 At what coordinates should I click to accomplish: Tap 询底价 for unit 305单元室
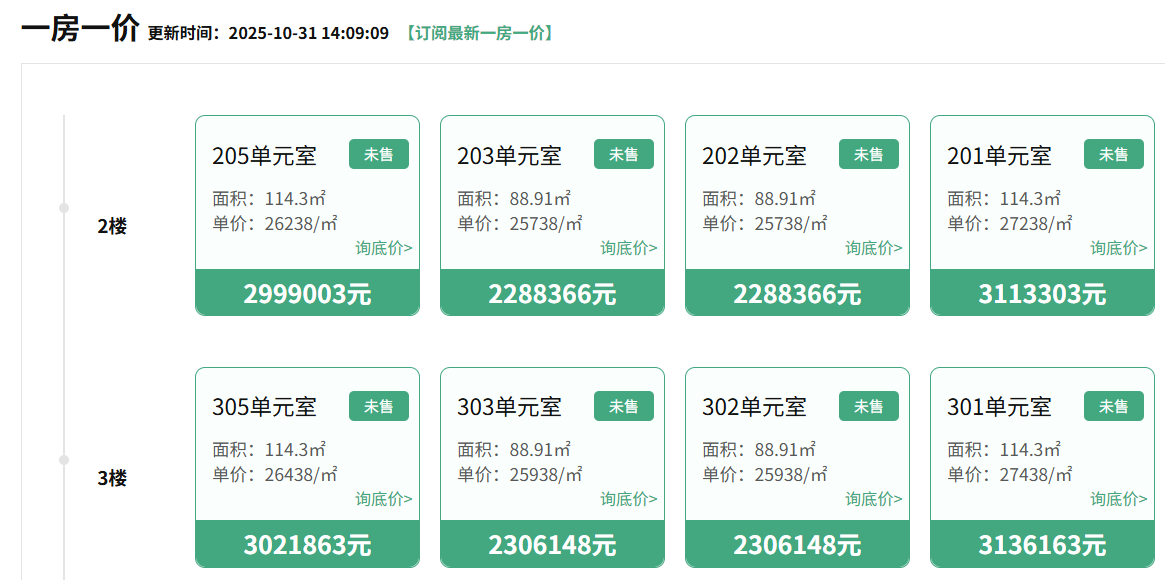pyautogui.click(x=384, y=499)
